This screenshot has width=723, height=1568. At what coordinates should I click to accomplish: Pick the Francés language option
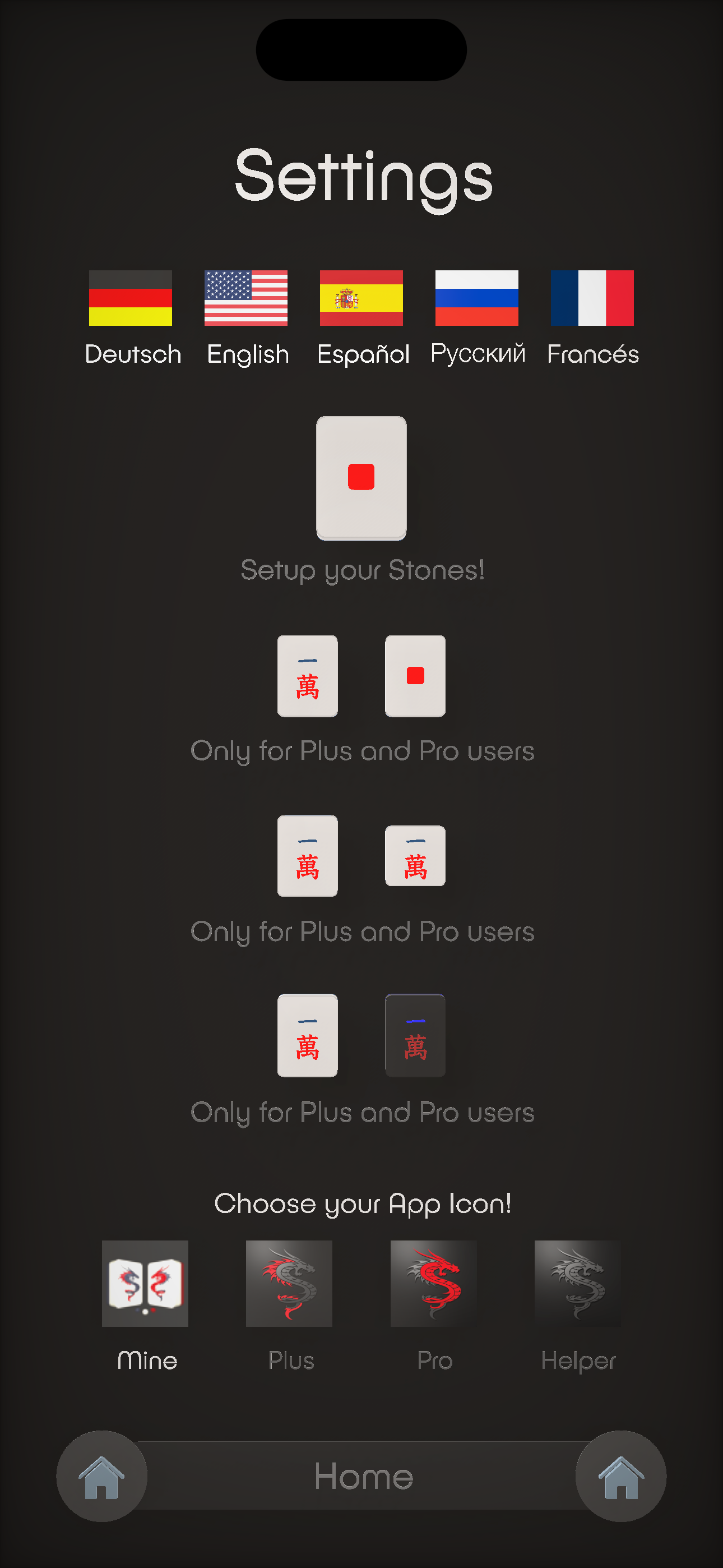pyautogui.click(x=592, y=298)
